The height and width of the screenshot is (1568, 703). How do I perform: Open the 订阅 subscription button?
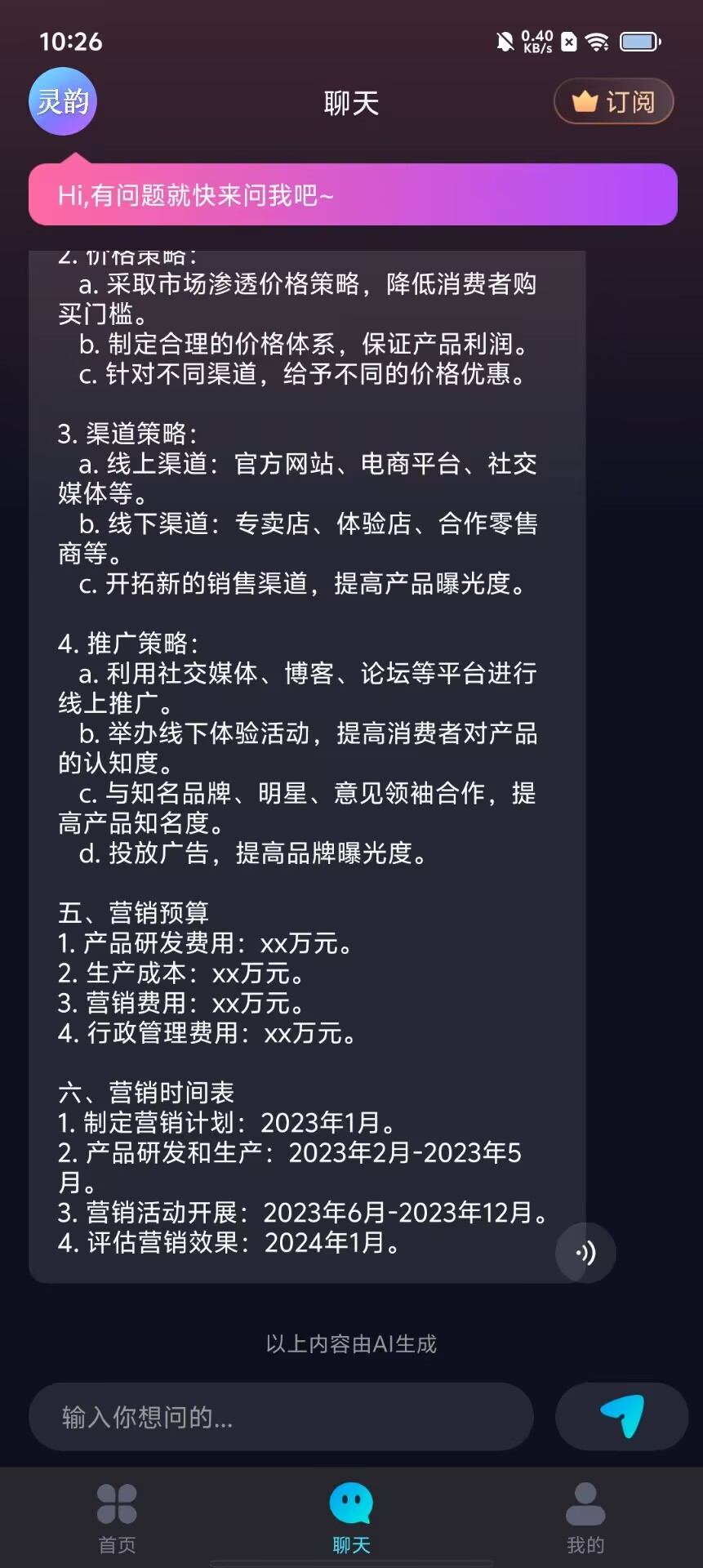pos(613,101)
